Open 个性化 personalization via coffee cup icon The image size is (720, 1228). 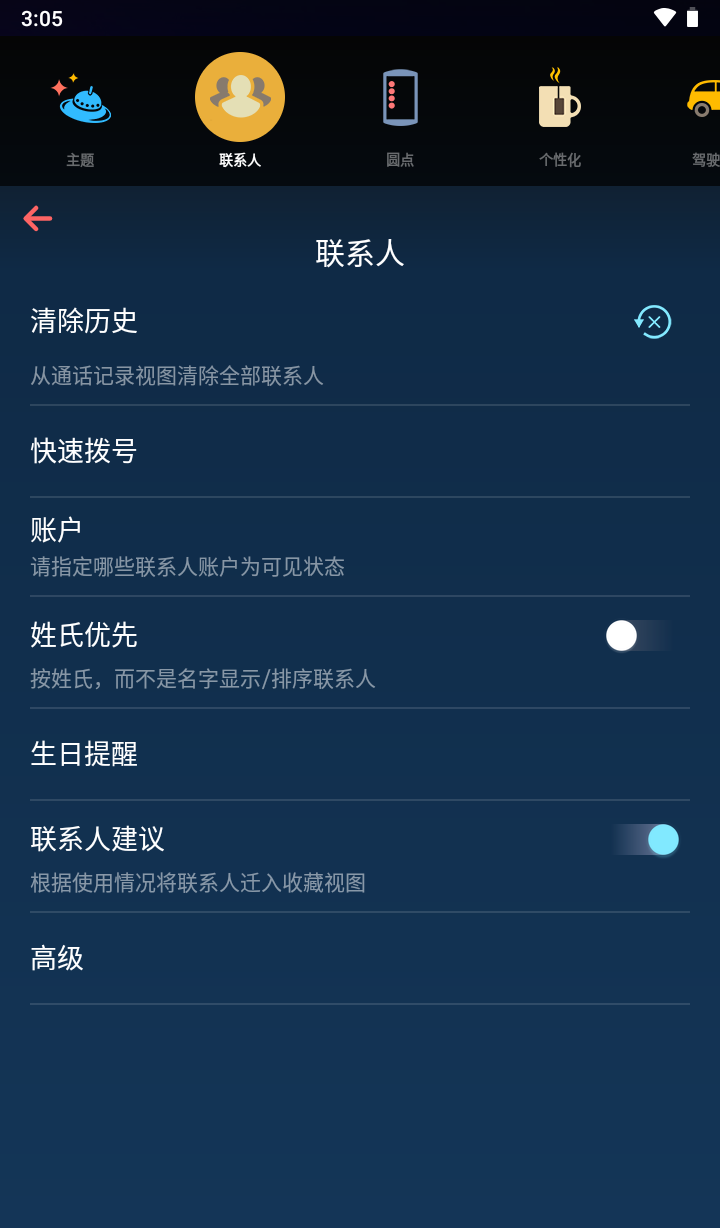click(558, 97)
